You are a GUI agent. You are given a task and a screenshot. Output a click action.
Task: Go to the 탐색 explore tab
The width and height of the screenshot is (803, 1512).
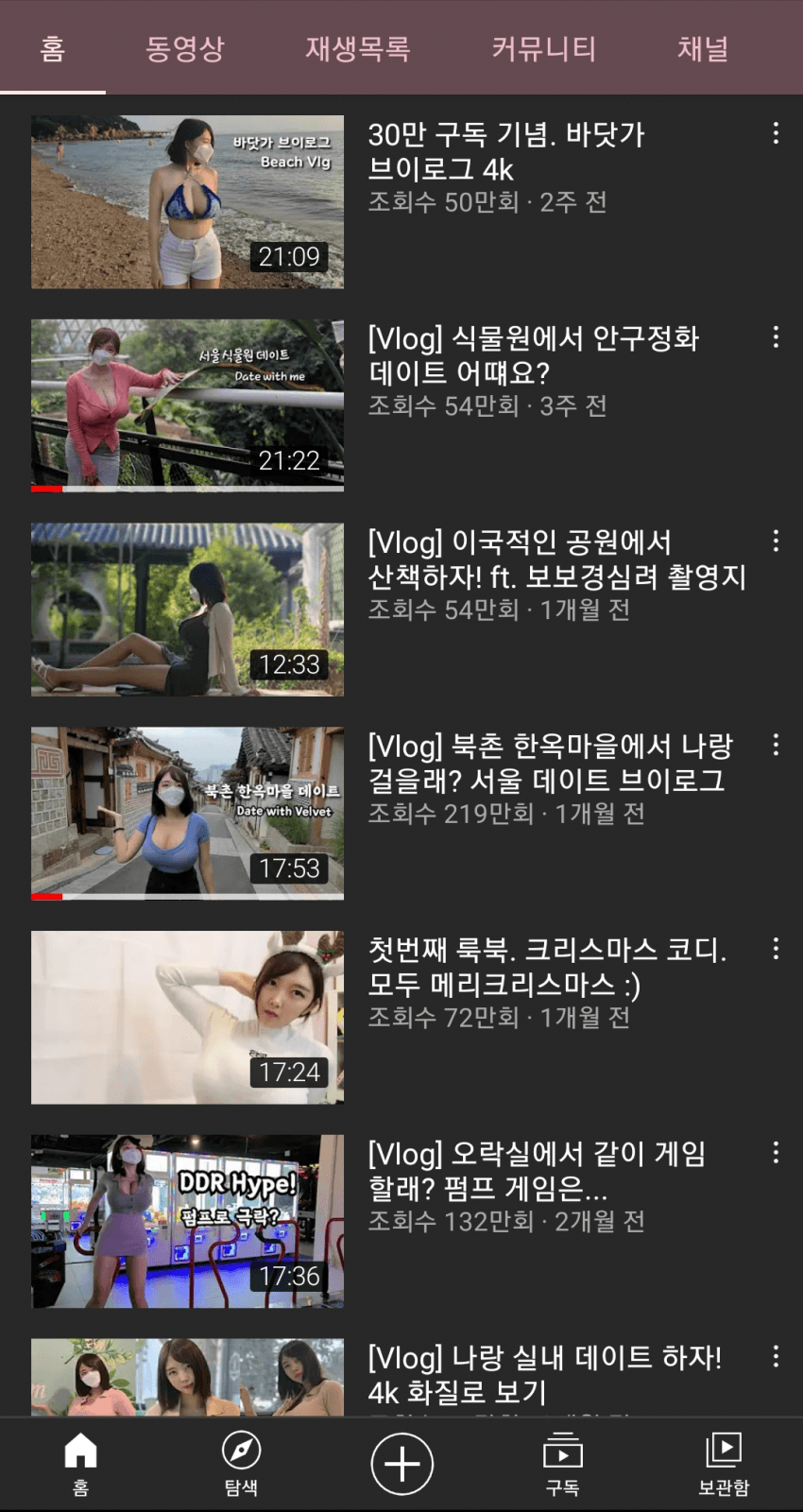pos(241,1463)
